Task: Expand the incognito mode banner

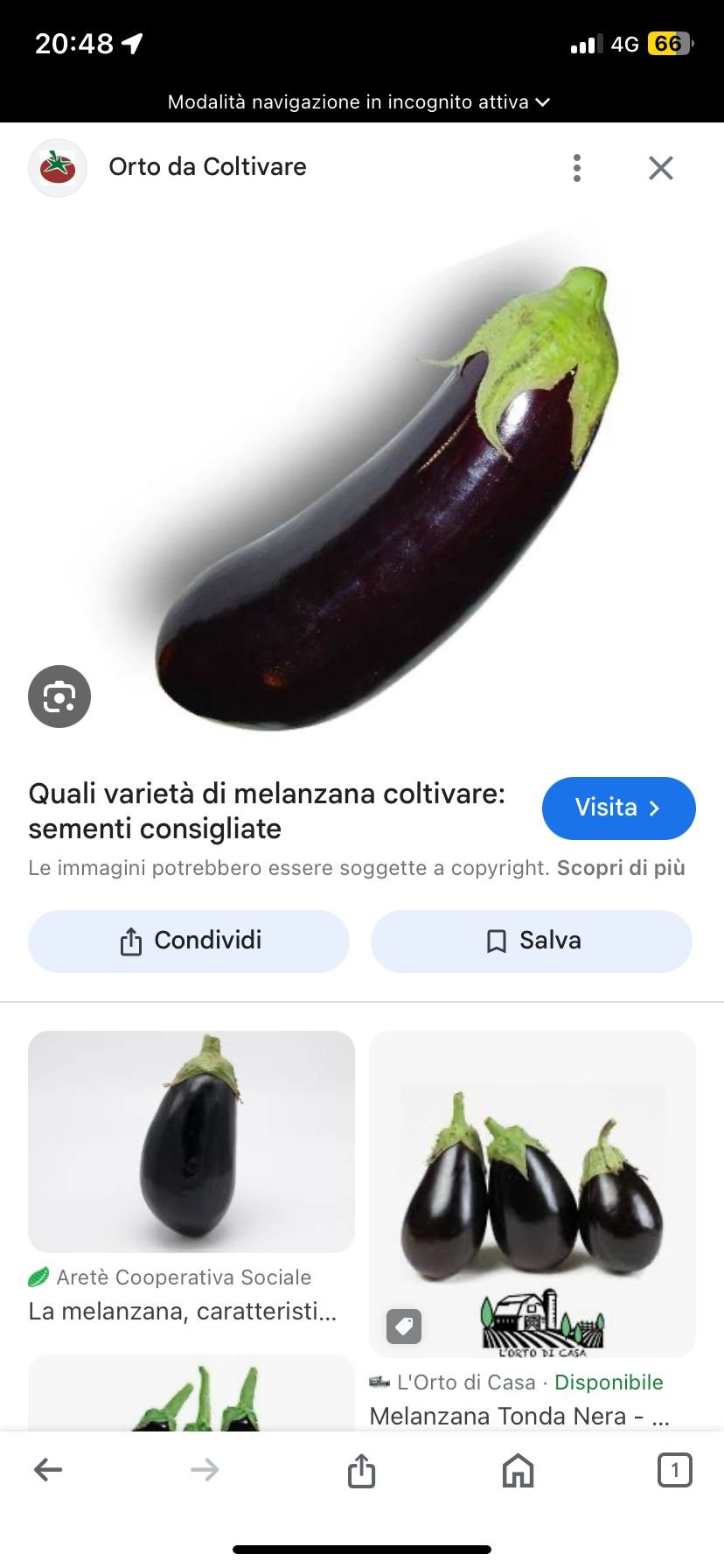Action: (x=360, y=102)
